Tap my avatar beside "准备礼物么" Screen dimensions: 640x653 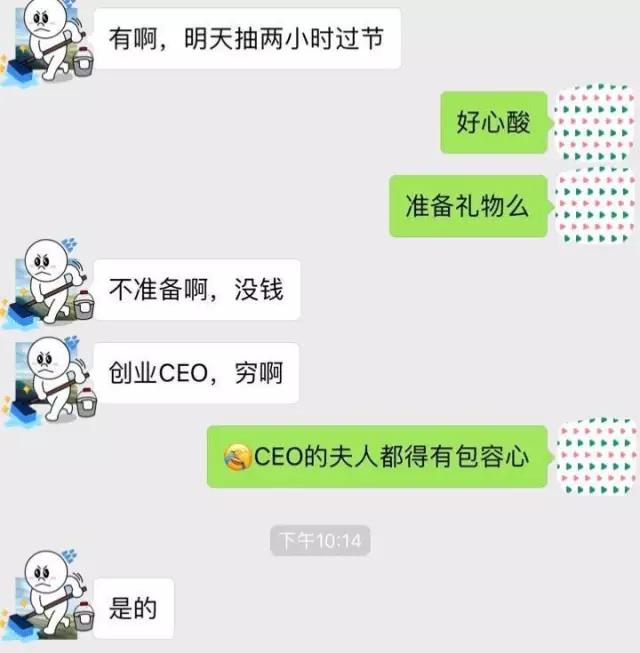(x=595, y=206)
